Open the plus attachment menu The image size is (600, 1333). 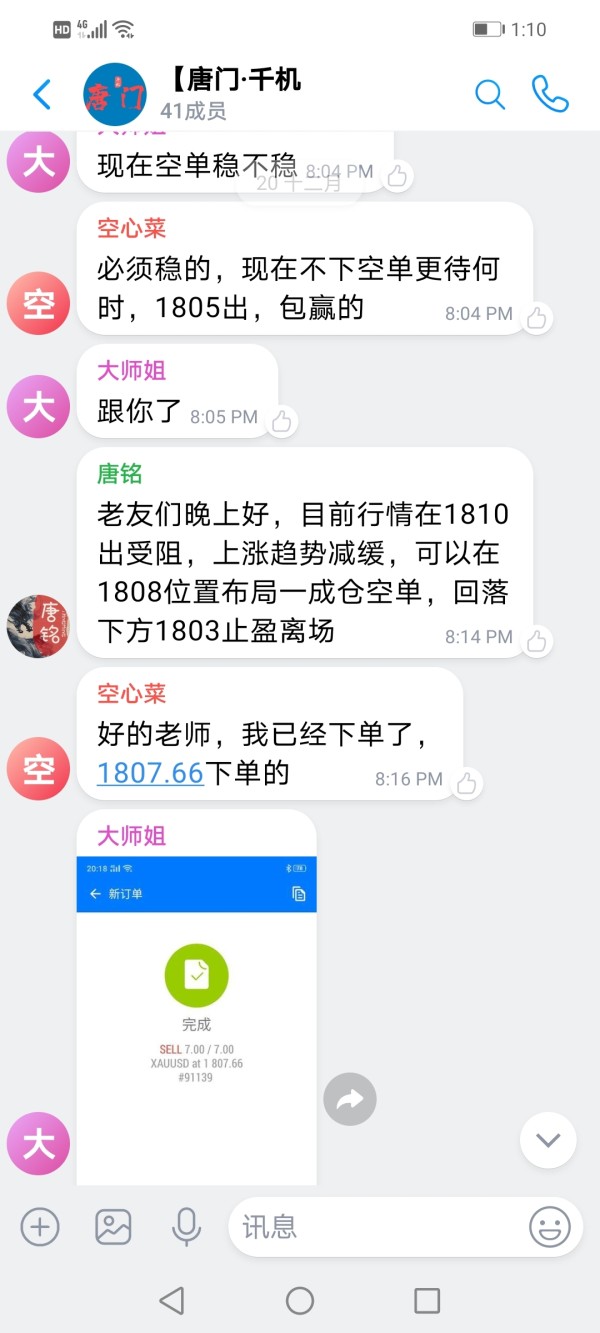pos(40,1226)
